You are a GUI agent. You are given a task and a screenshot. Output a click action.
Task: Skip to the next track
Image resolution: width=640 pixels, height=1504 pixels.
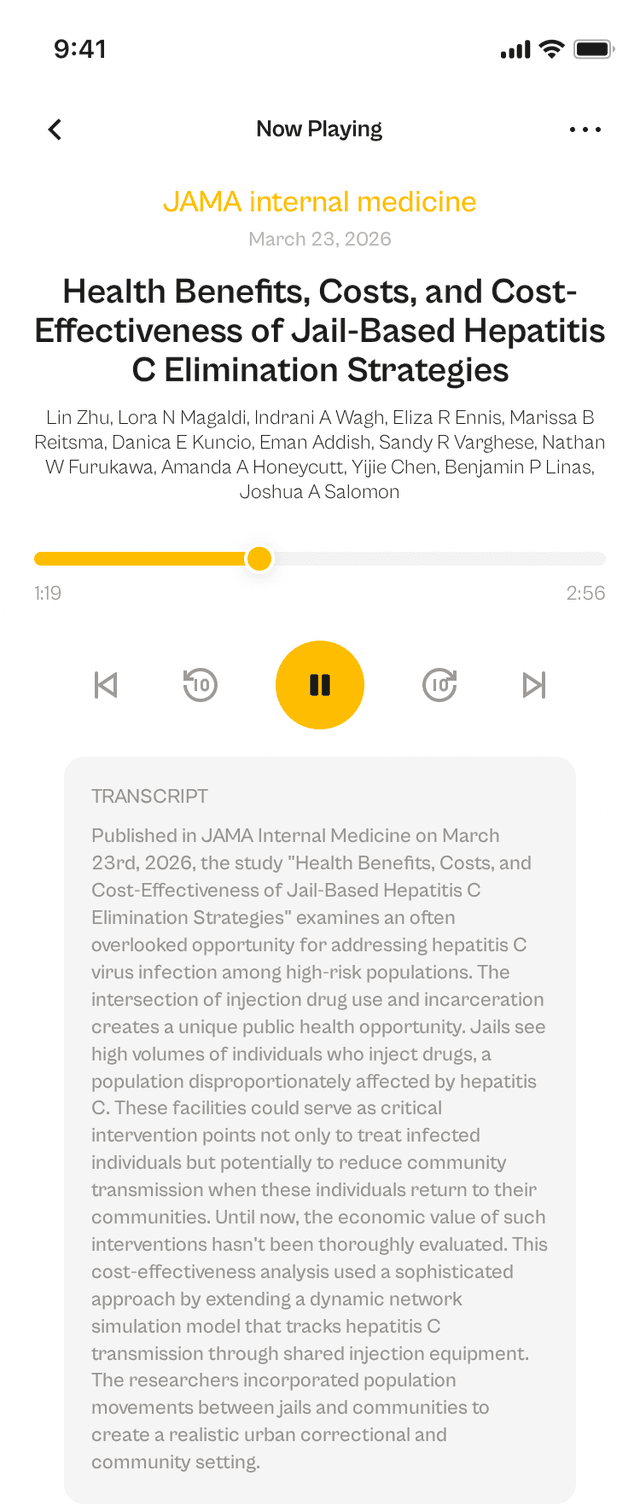click(534, 685)
